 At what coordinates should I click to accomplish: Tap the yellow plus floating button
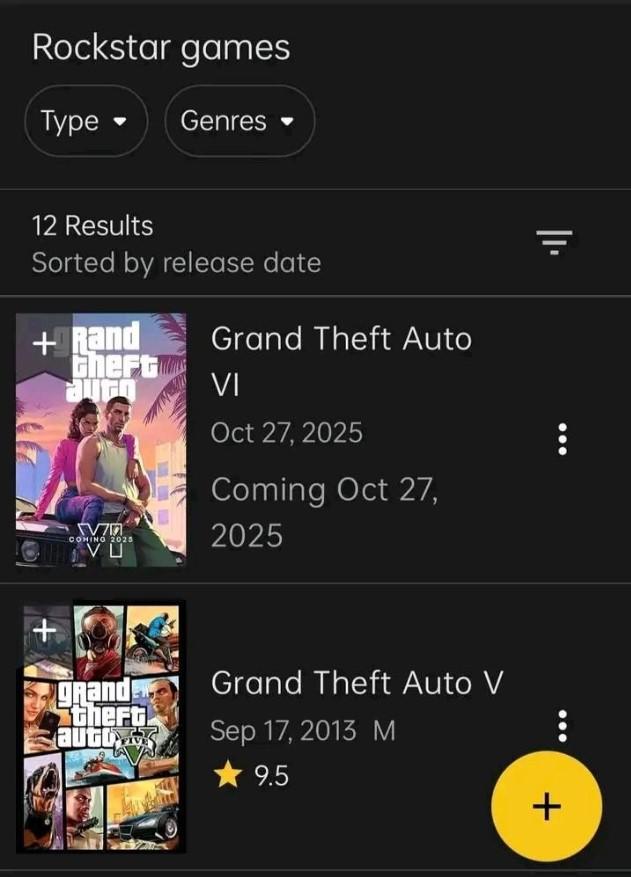click(546, 806)
